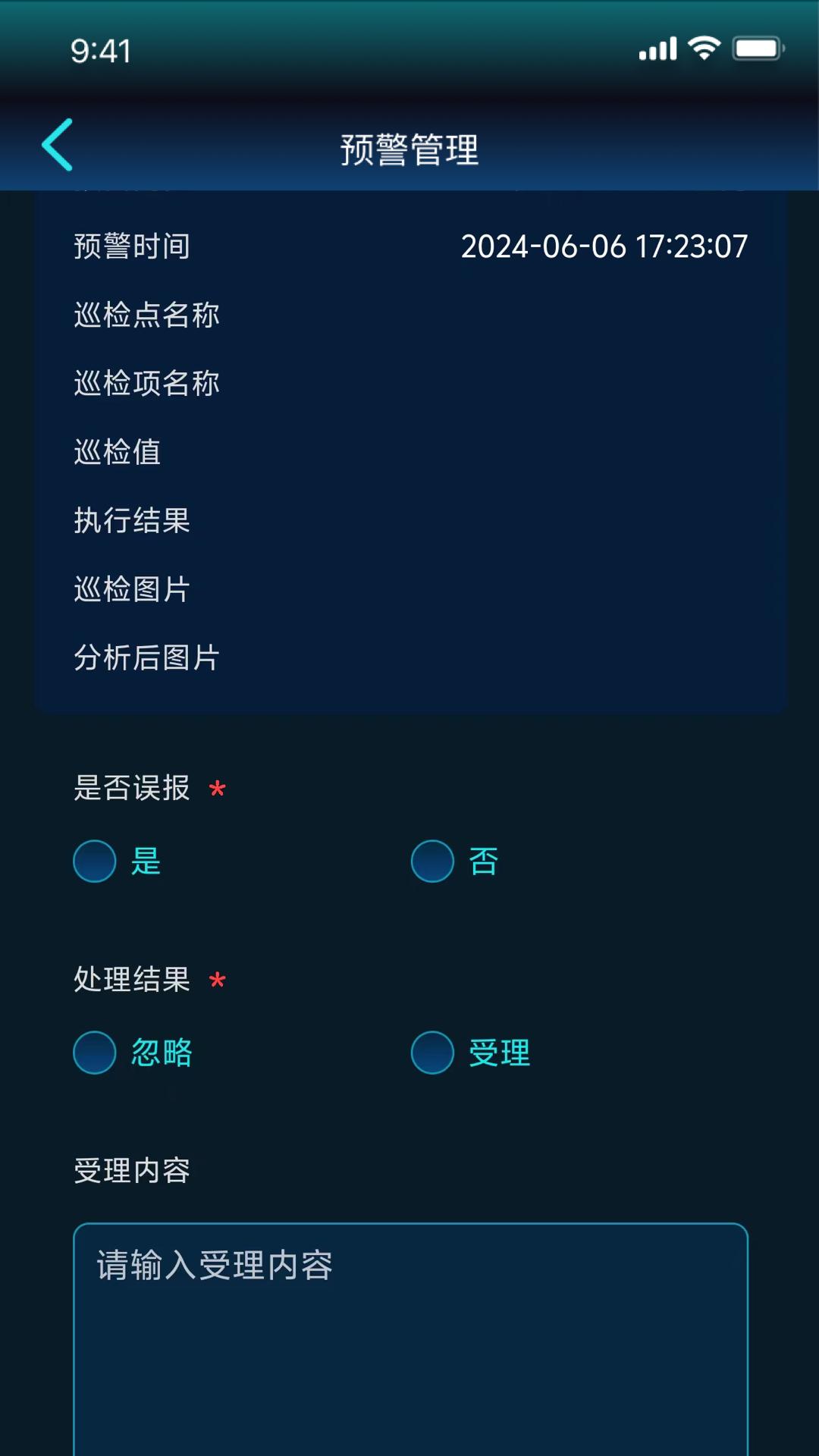Focus the 请输入受理内容 text field
Screen dimensions: 819x1456
[410, 1335]
